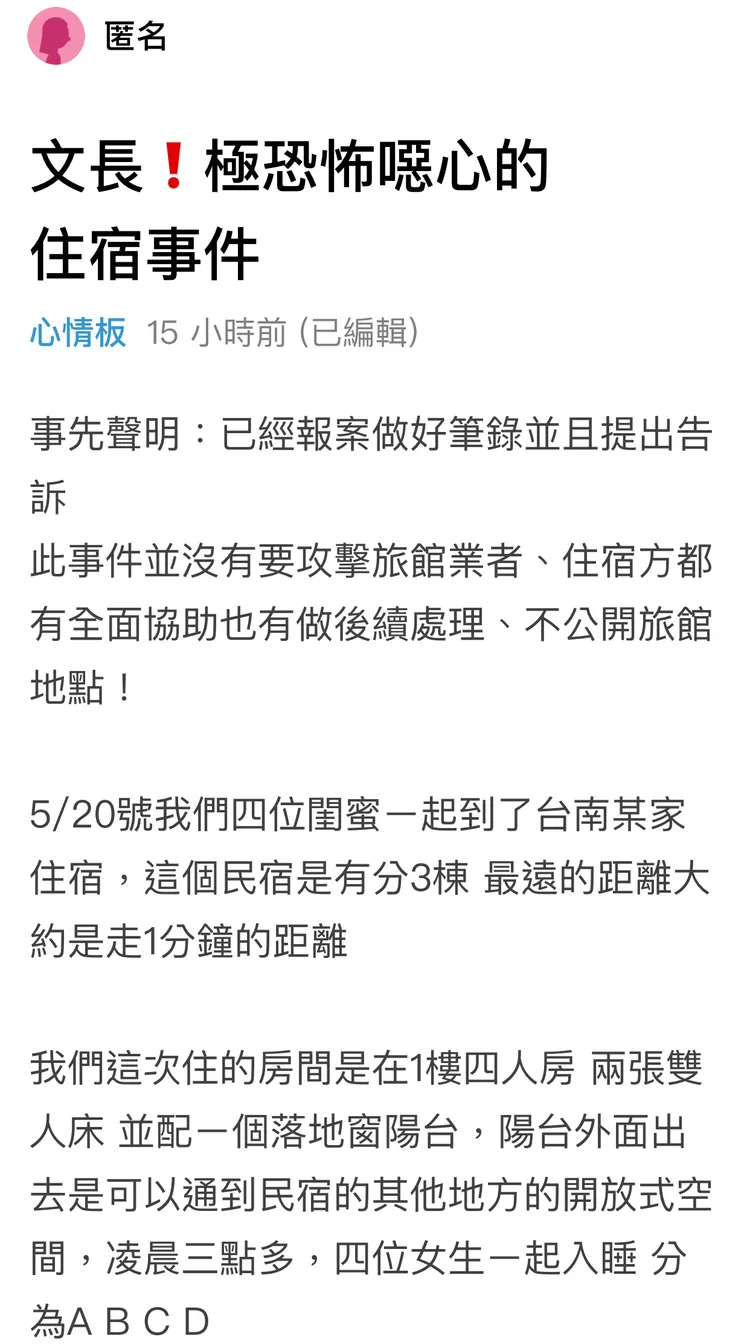The width and height of the screenshot is (750, 1344).
Task: Open the 心情板 board link
Action: pos(78,332)
